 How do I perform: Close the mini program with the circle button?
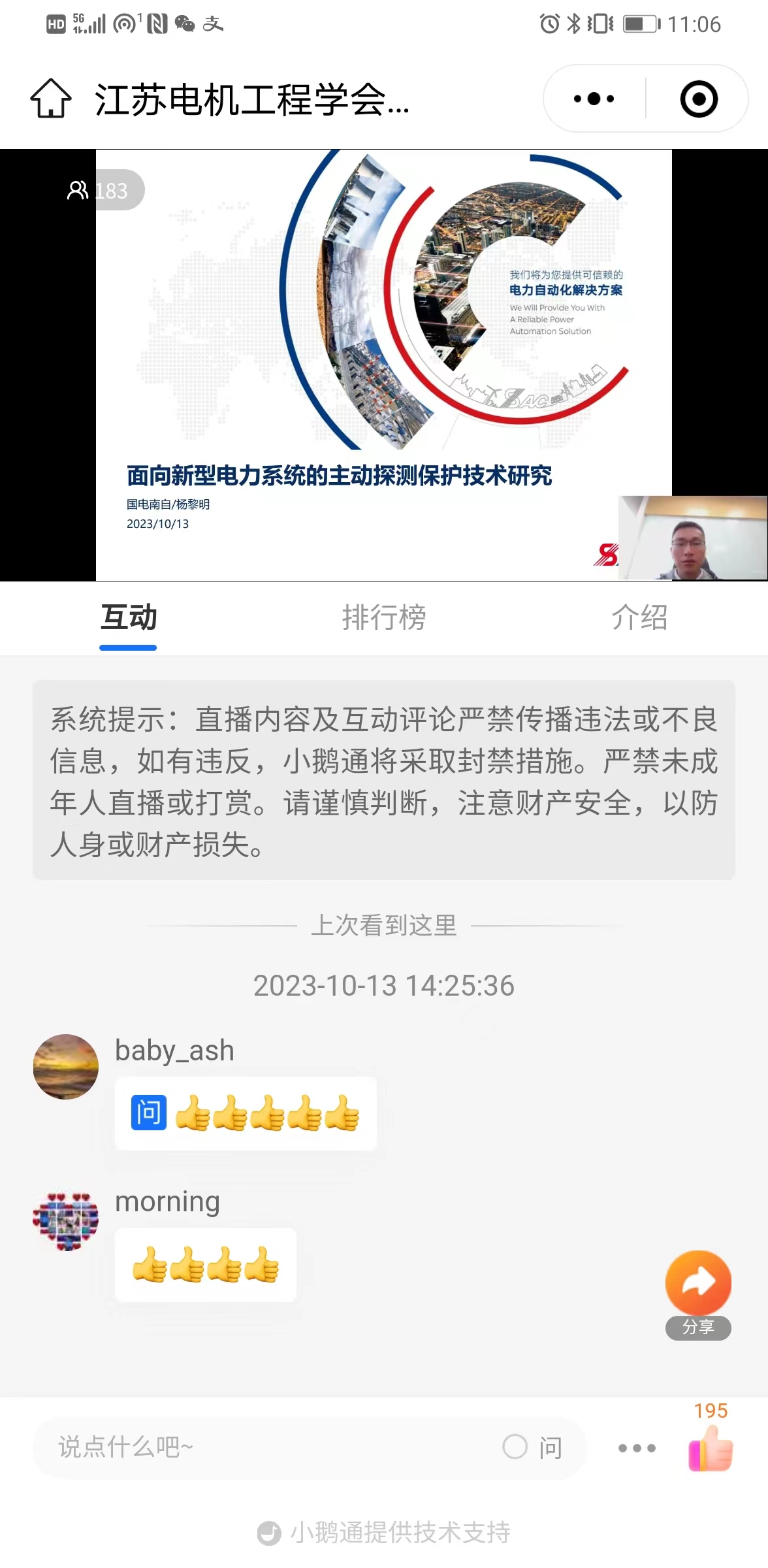pos(698,99)
